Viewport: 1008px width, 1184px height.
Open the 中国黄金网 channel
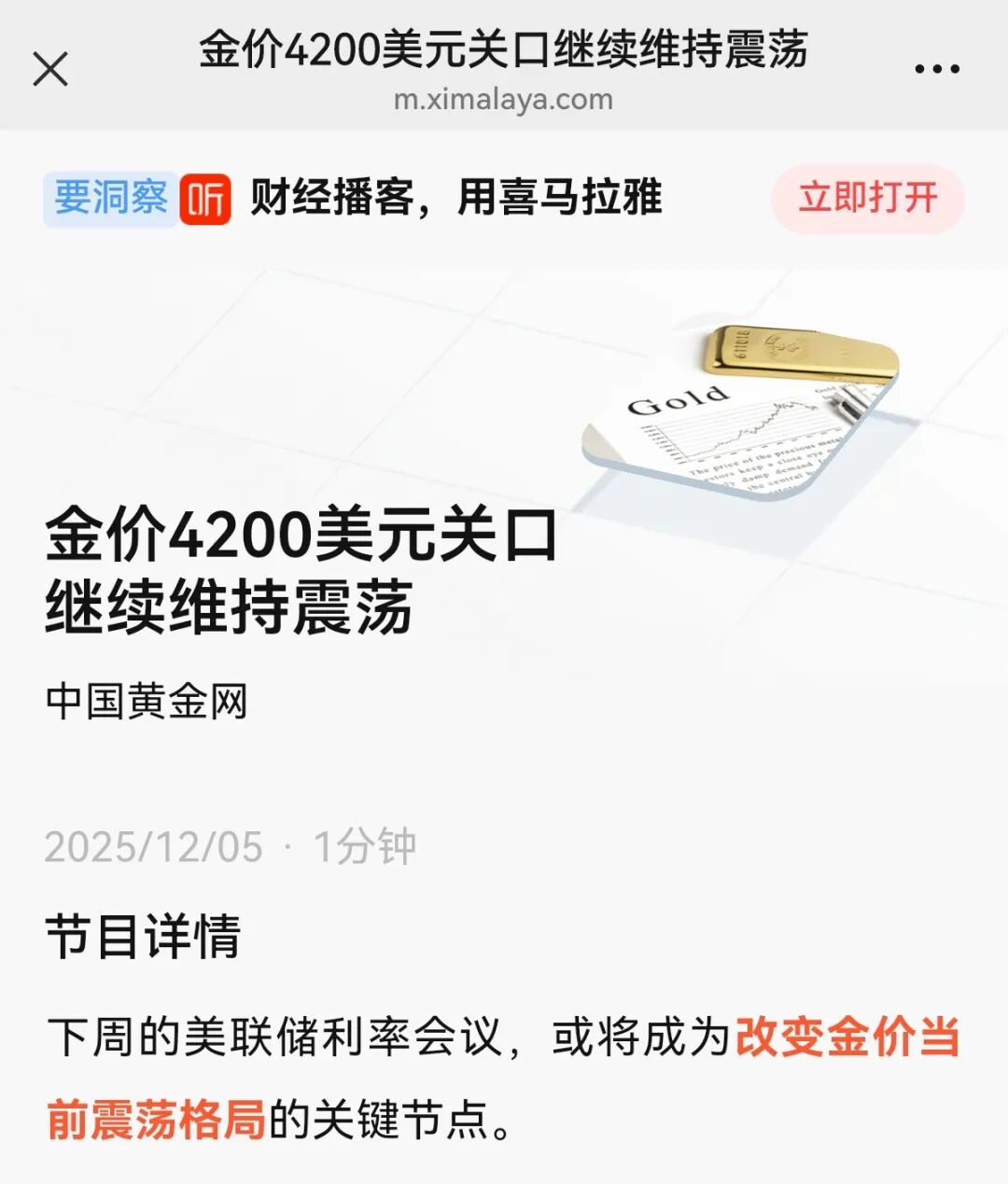click(147, 701)
